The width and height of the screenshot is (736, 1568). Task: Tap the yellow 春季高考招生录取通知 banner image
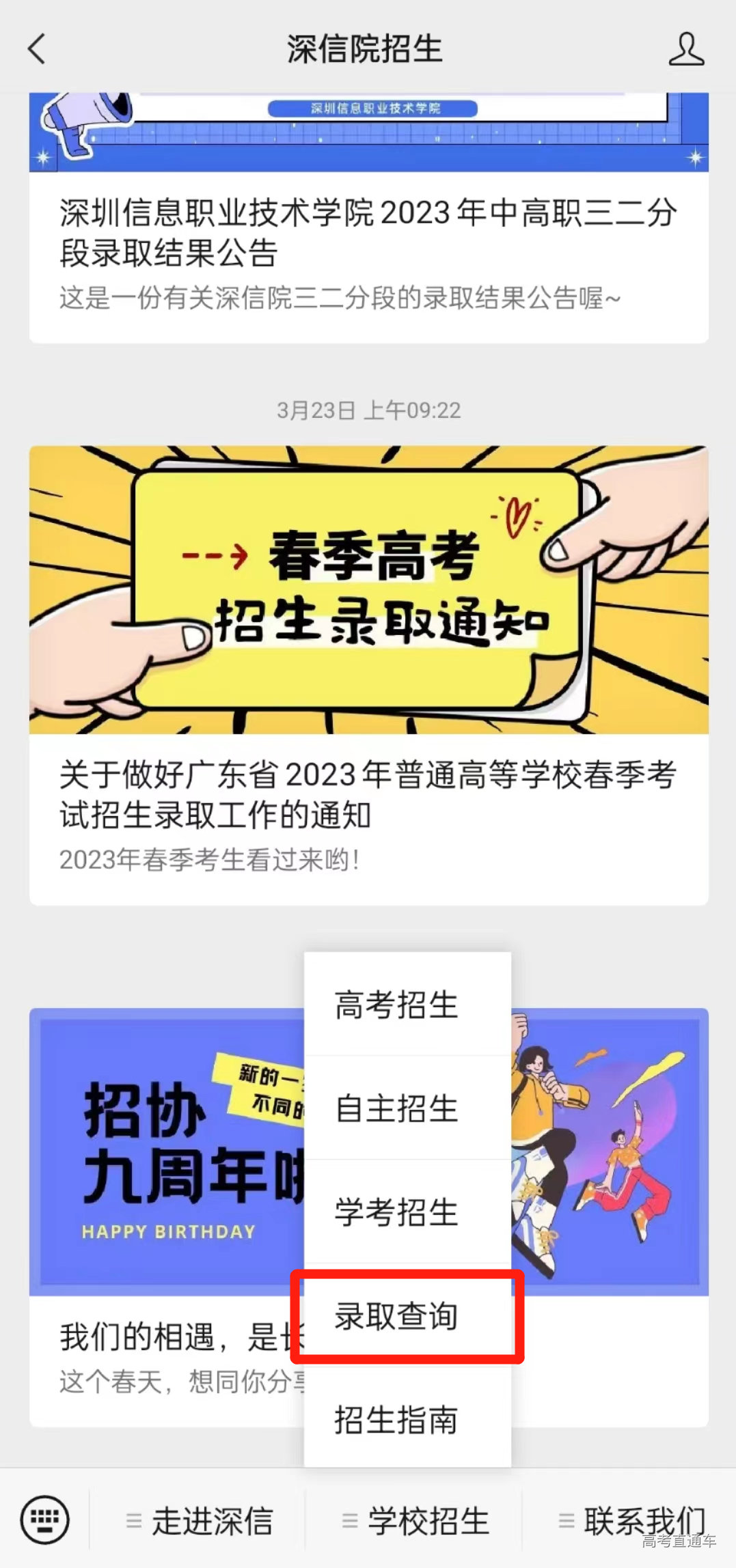click(x=368, y=589)
